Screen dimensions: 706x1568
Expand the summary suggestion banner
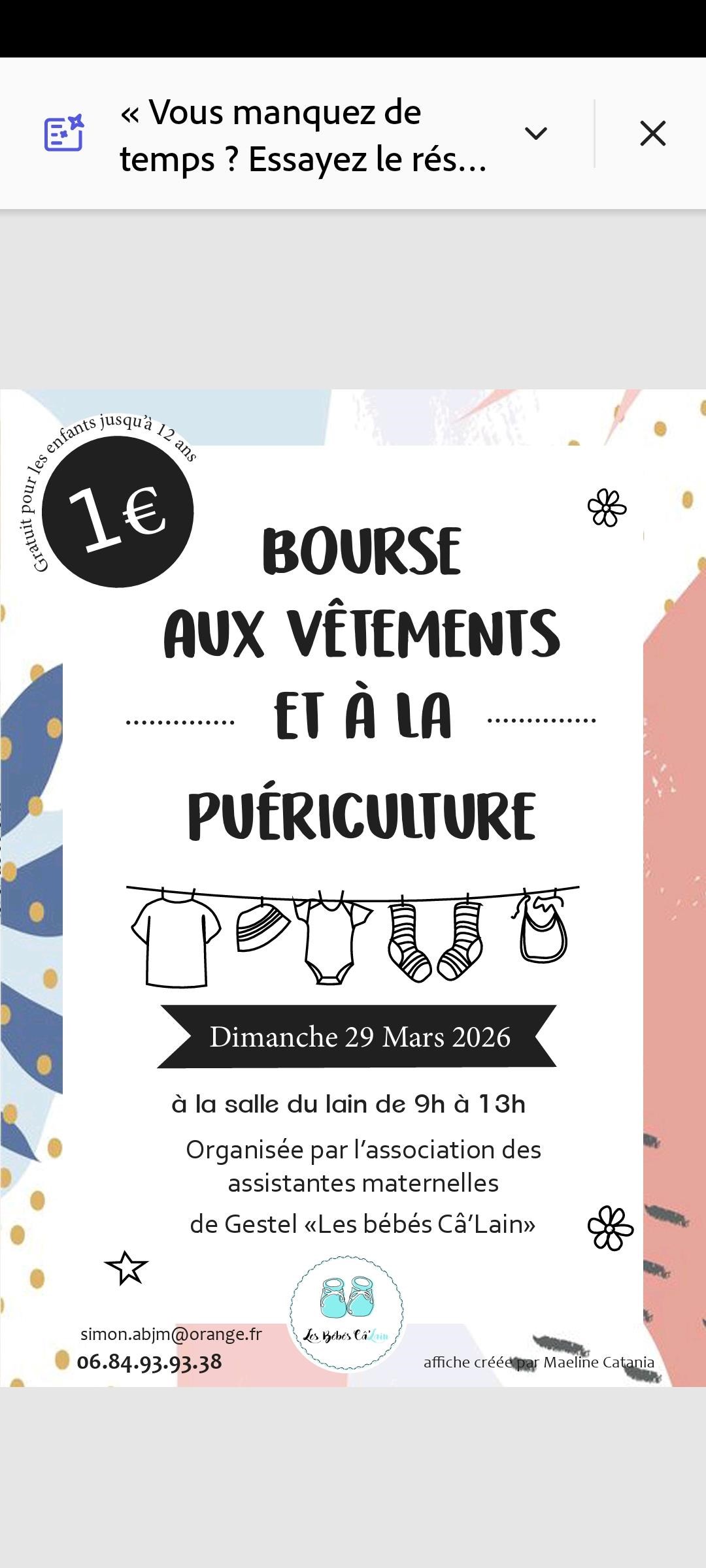pos(535,134)
